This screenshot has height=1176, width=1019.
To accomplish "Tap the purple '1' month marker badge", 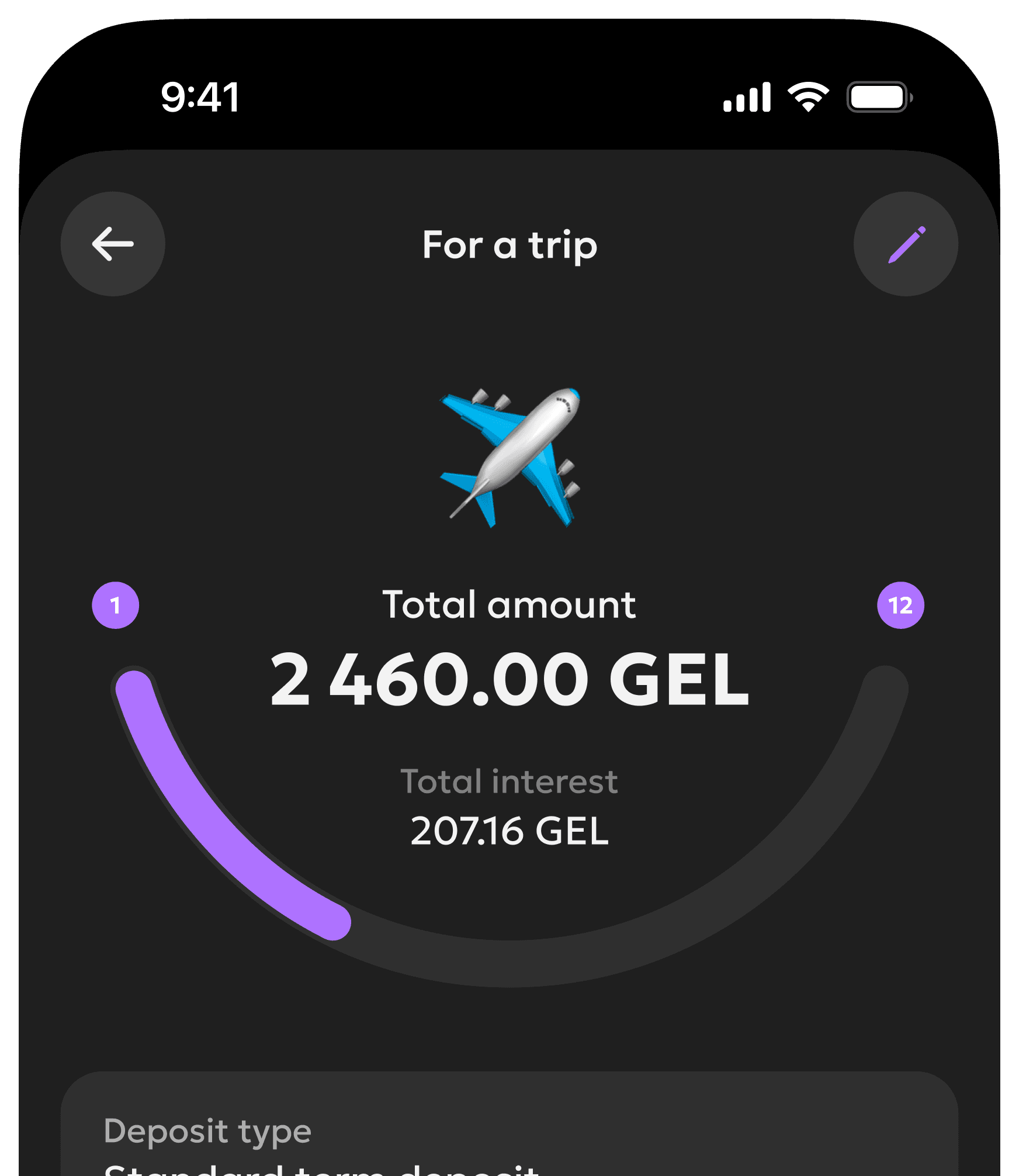I will 116,606.
